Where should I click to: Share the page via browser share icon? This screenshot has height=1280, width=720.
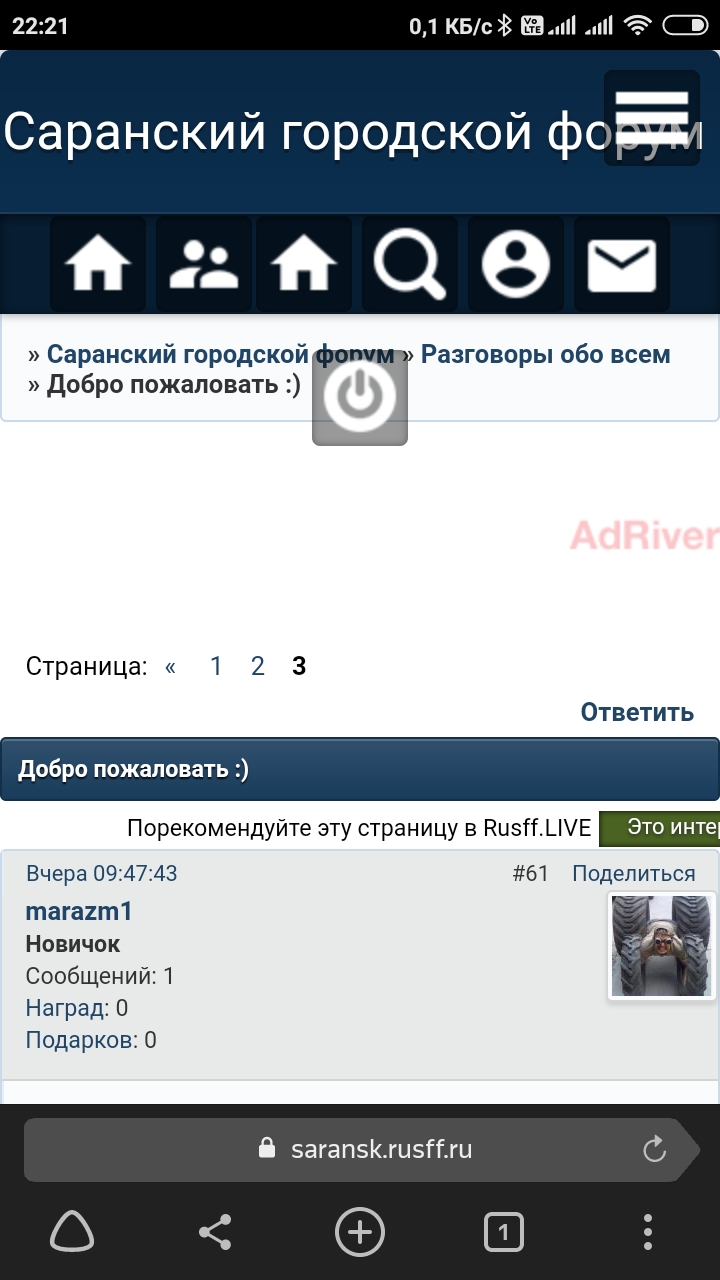point(215,1232)
